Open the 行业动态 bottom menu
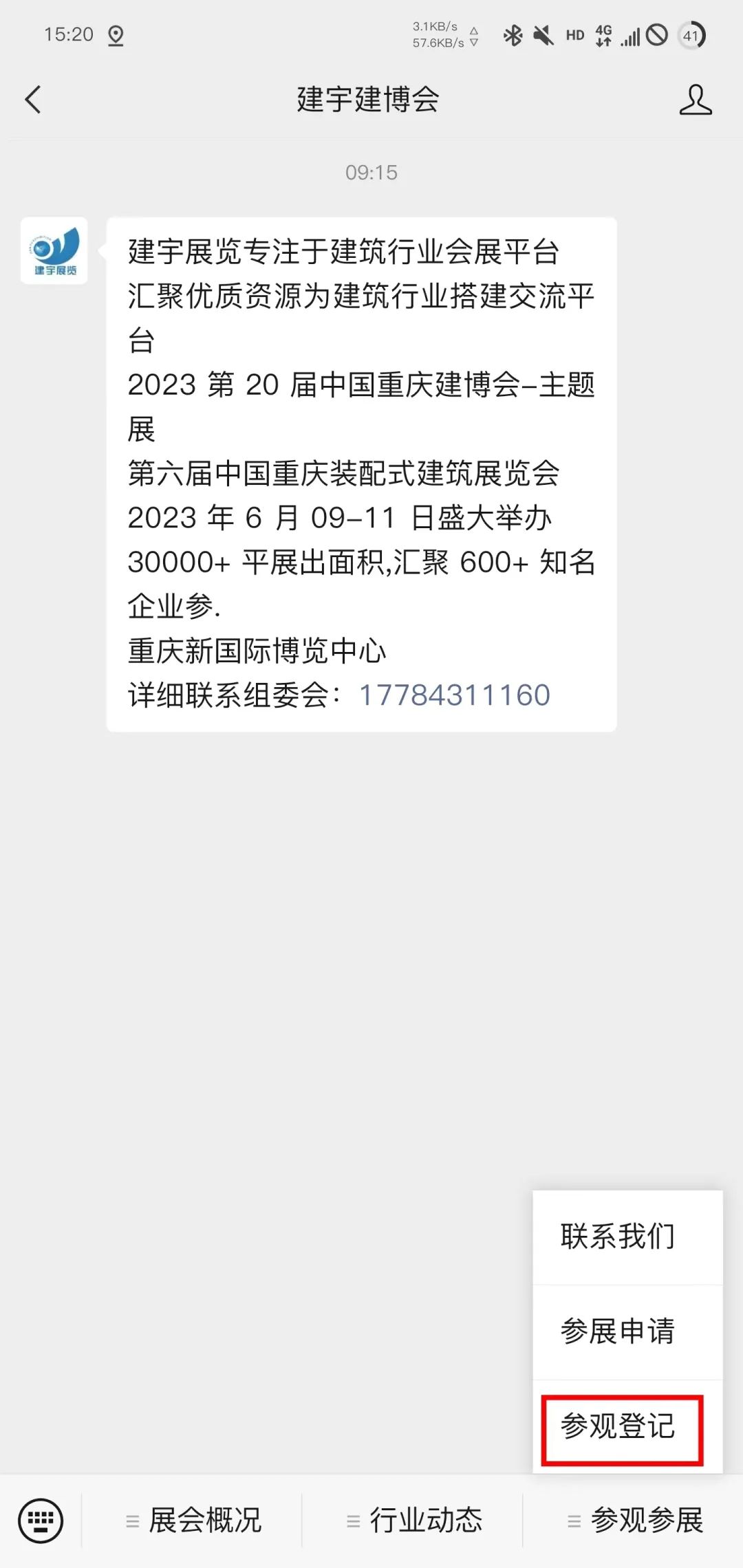Viewport: 743px width, 1568px height. [413, 1520]
